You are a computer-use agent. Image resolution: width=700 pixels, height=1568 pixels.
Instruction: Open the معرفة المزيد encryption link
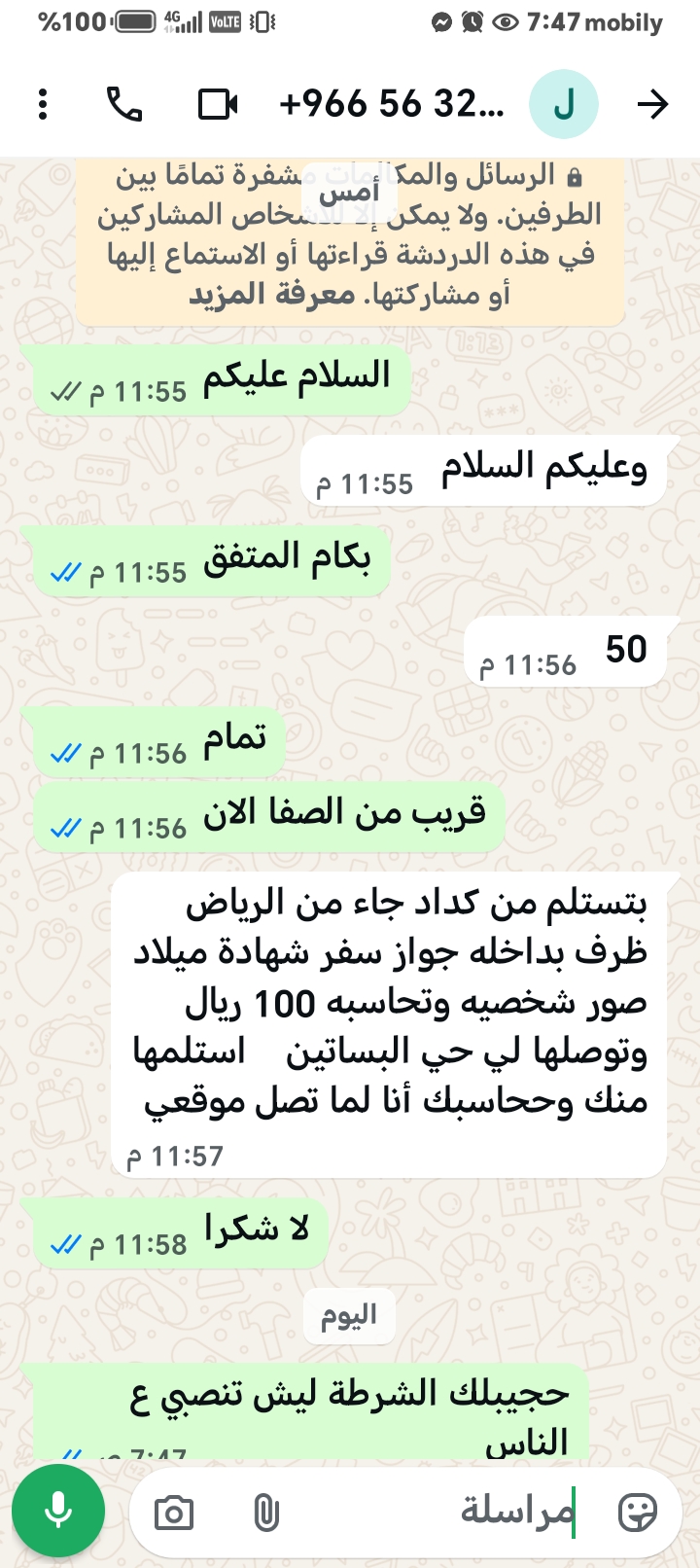[272, 294]
